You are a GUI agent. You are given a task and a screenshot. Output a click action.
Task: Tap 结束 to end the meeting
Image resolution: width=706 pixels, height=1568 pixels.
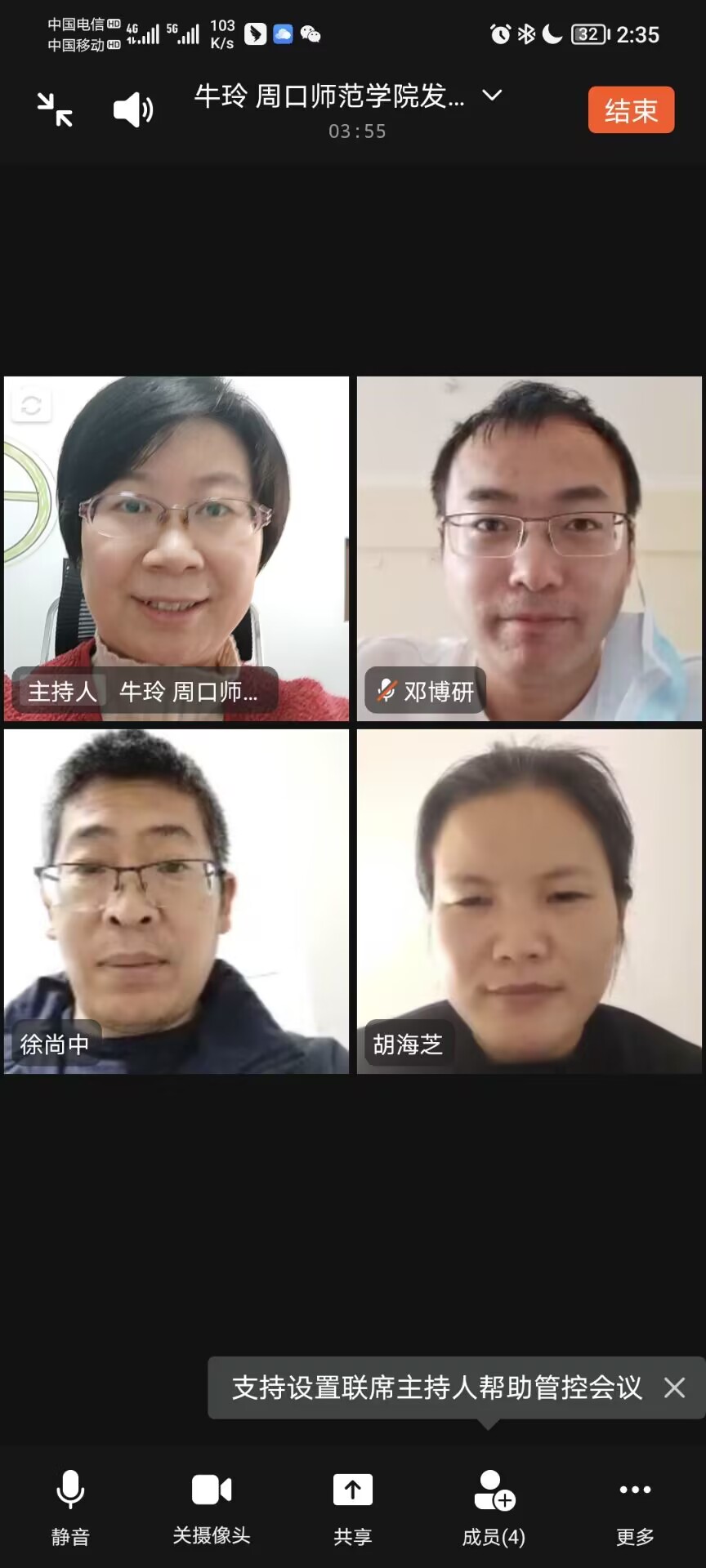pyautogui.click(x=631, y=109)
